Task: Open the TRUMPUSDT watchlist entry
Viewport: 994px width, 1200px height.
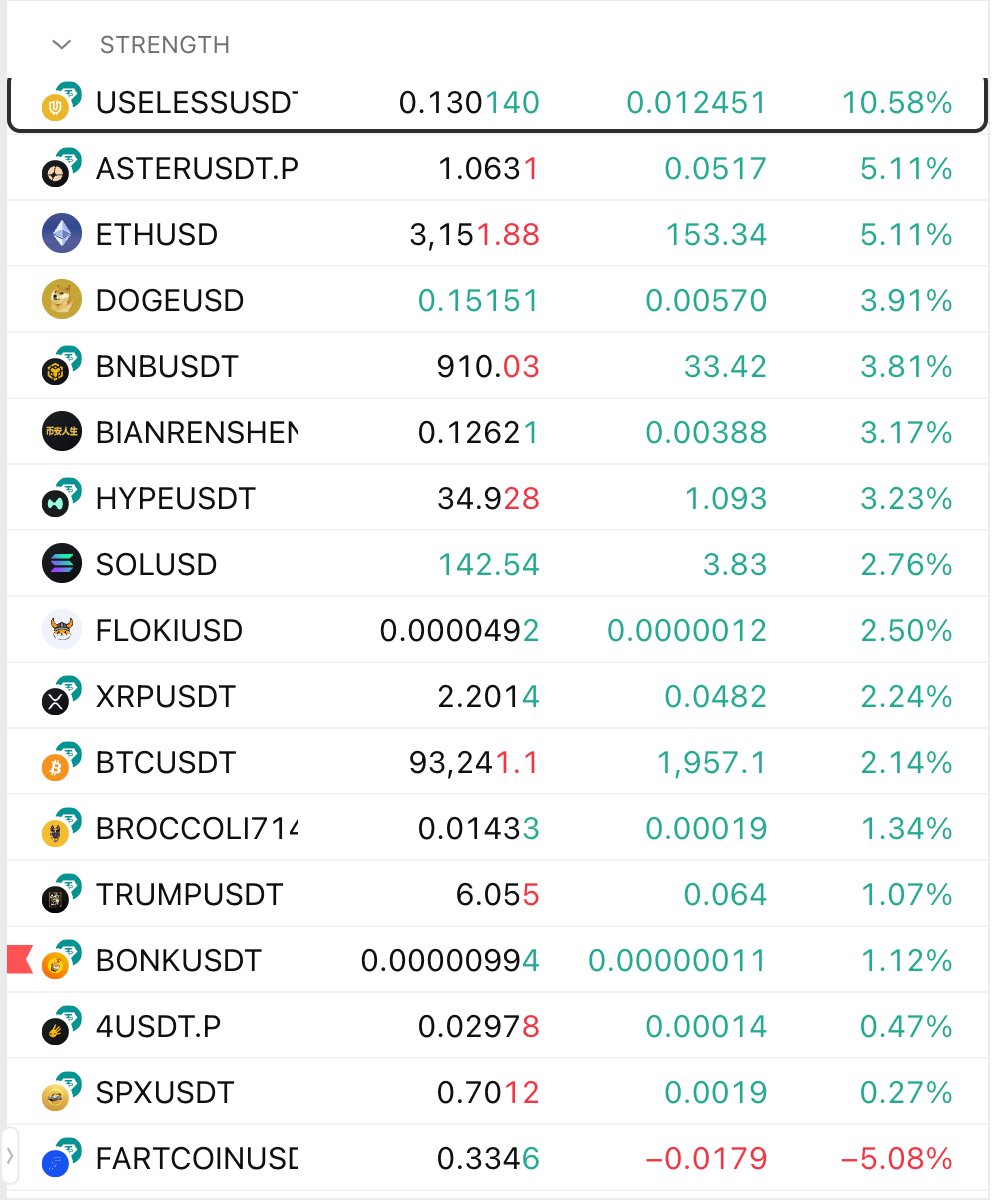Action: (x=190, y=894)
